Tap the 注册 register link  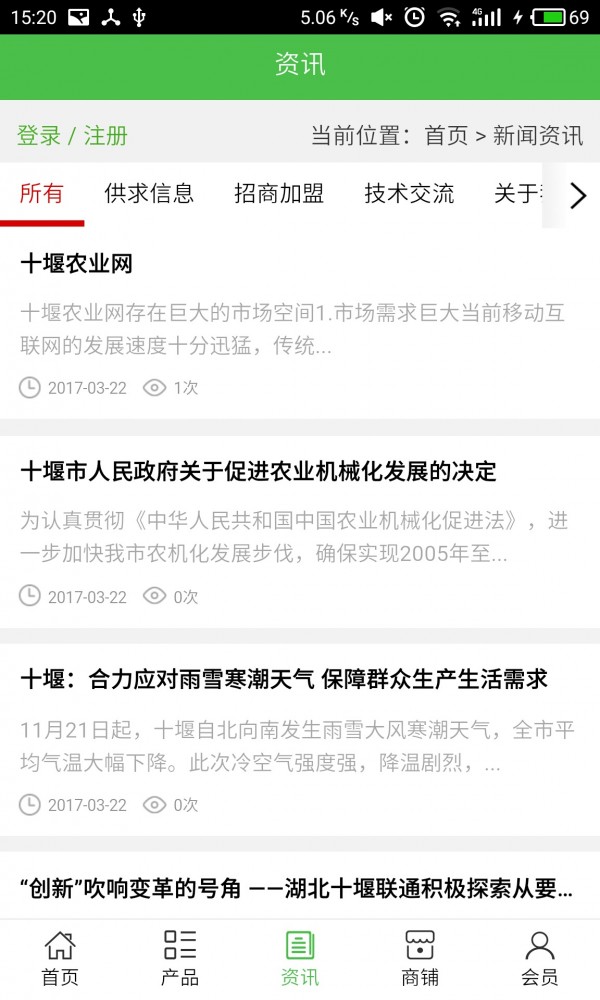[x=106, y=136]
